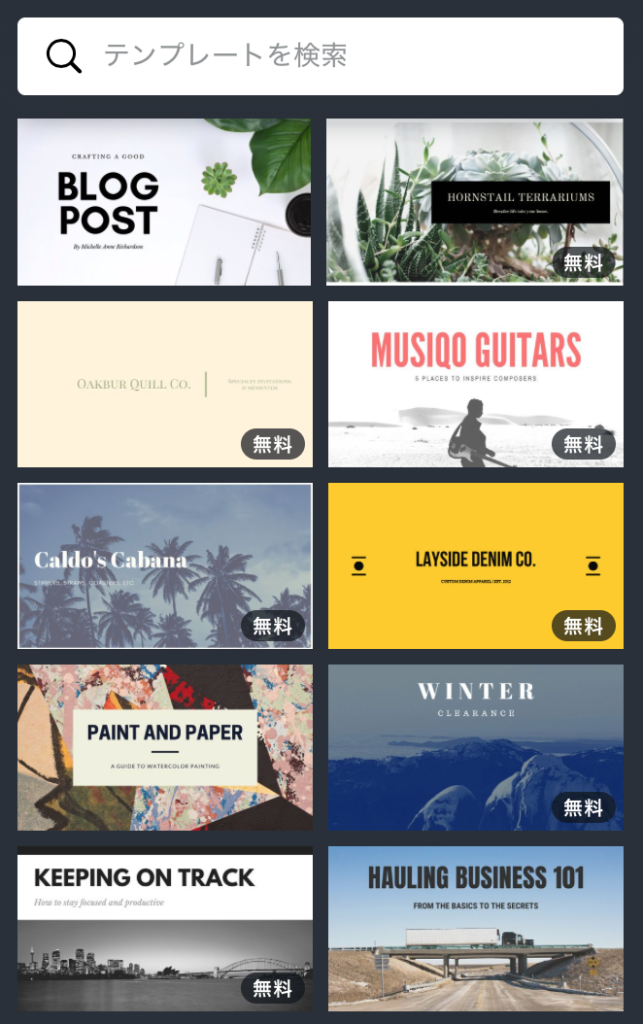
Task: Open the Paint and Paper template
Action: (x=164, y=747)
